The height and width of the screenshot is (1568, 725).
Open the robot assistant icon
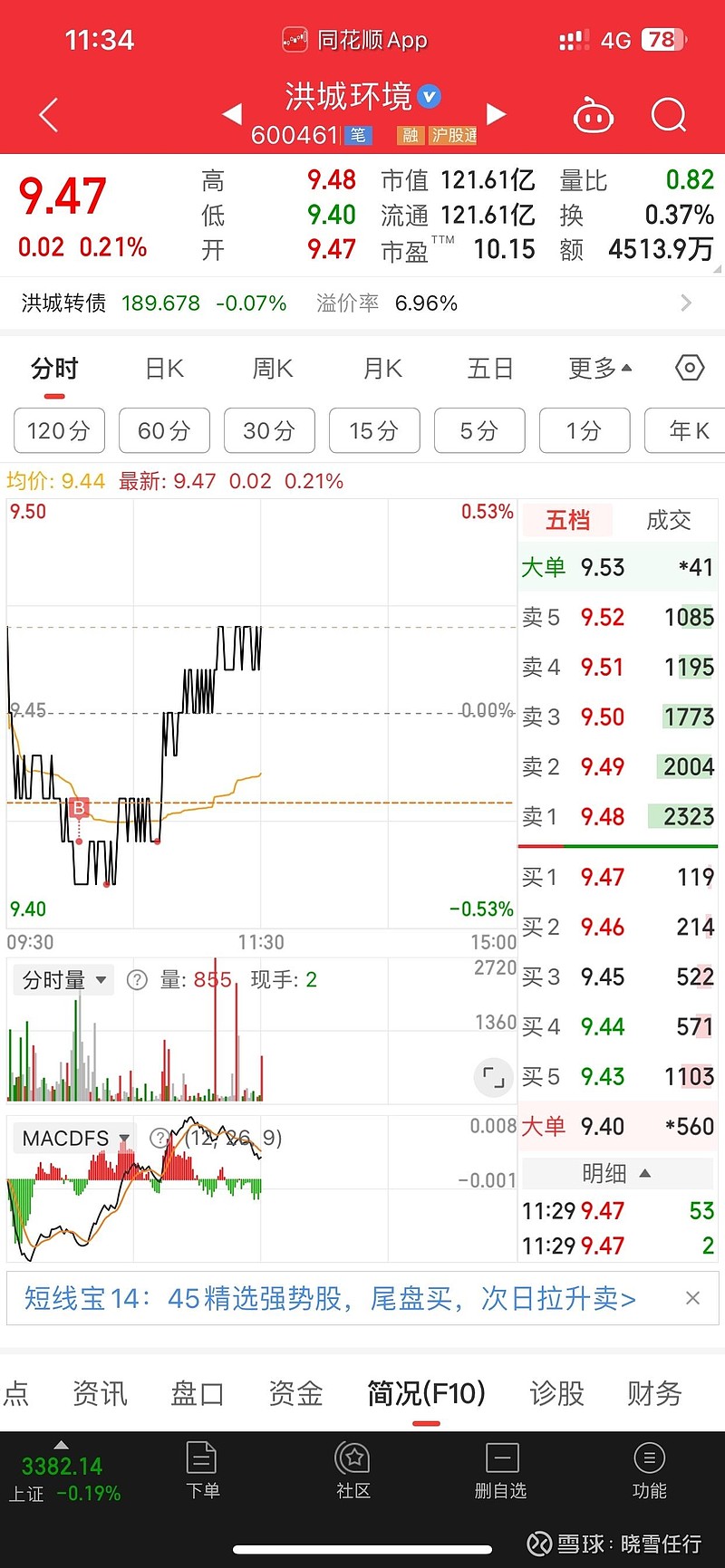tap(594, 116)
